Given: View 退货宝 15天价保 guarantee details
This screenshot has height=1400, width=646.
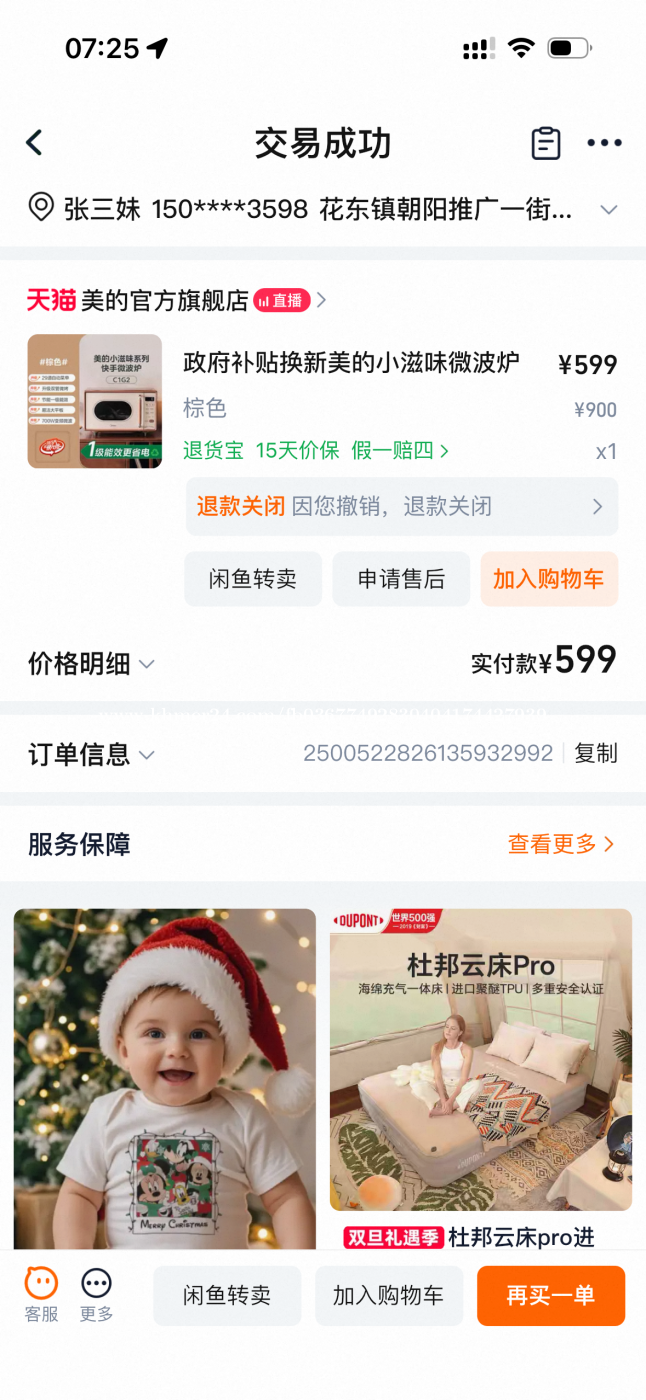Looking at the screenshot, I should 316,451.
